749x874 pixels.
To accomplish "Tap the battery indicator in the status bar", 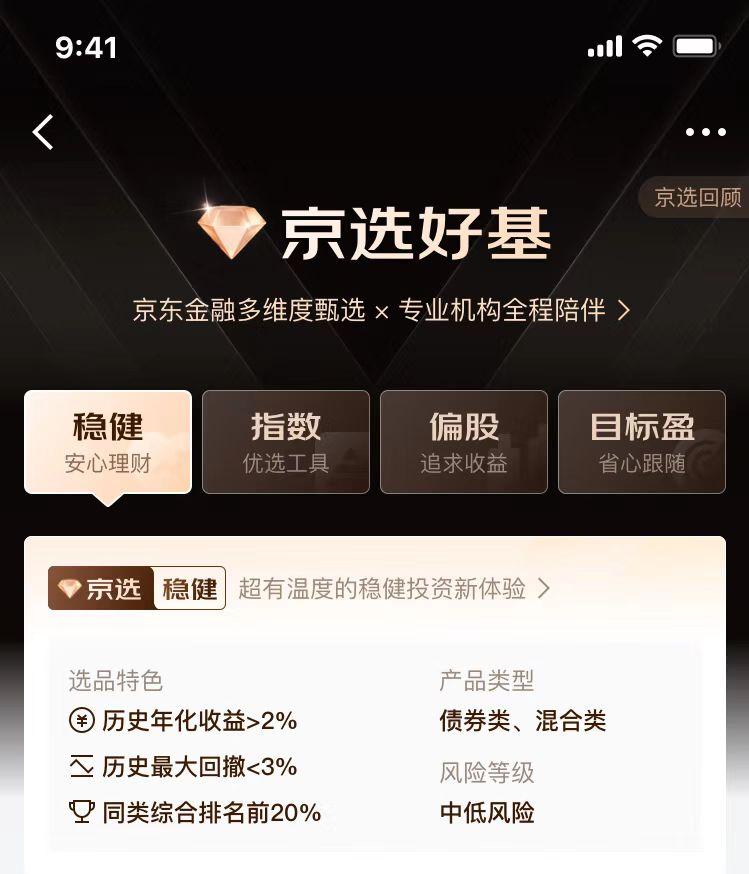I will [695, 45].
